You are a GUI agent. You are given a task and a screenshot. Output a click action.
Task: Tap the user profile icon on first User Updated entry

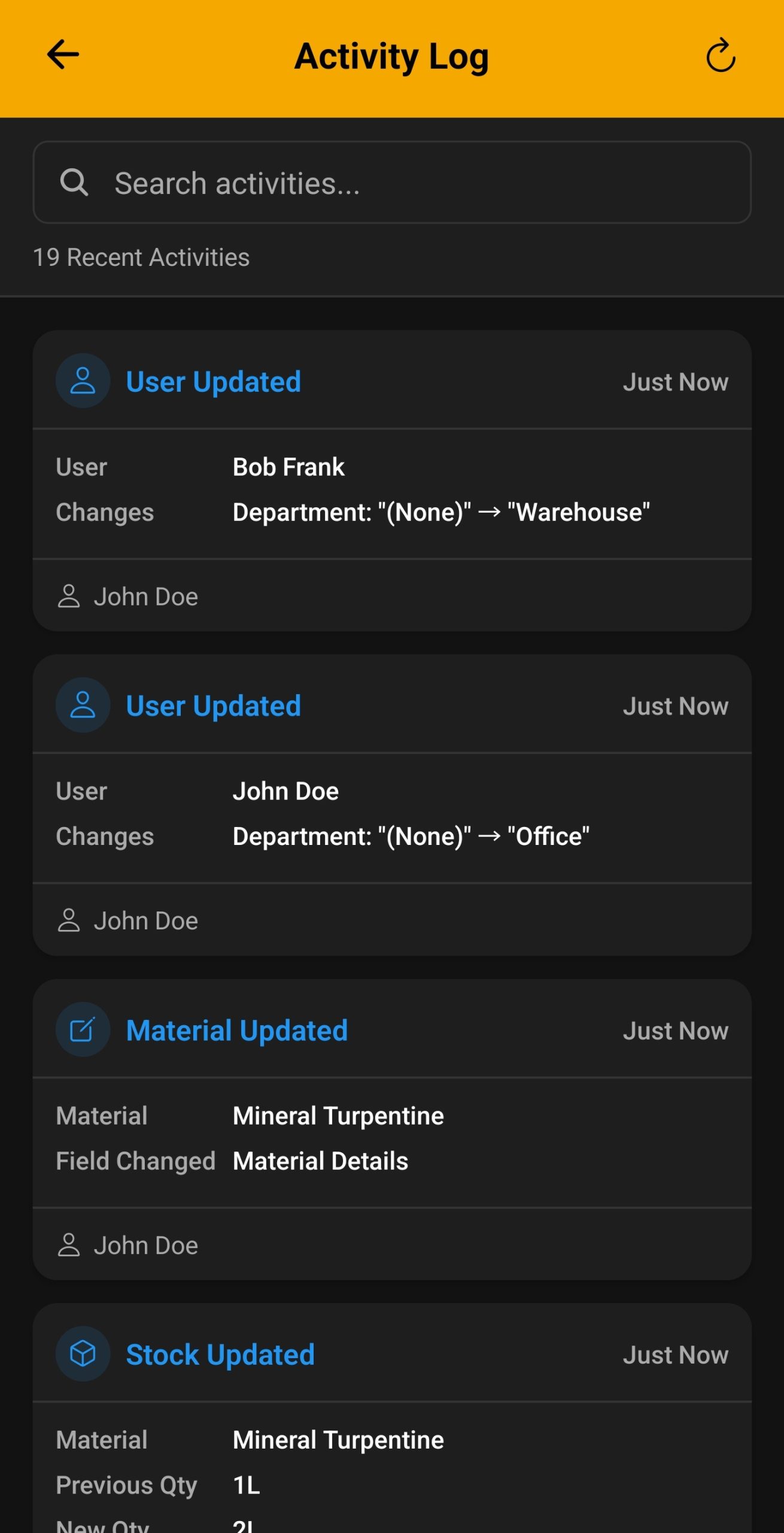coord(83,381)
